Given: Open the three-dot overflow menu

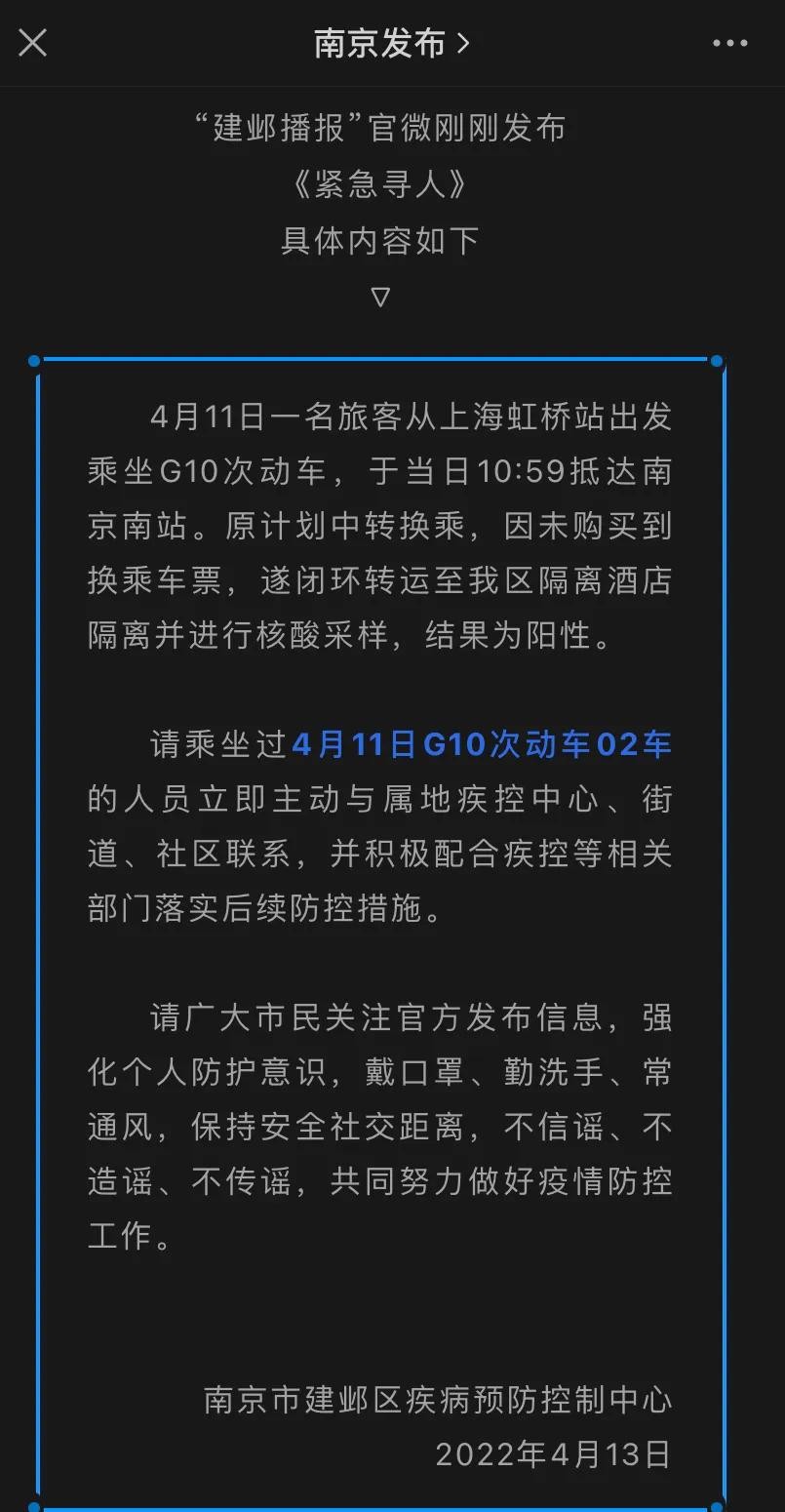Looking at the screenshot, I should (x=729, y=43).
